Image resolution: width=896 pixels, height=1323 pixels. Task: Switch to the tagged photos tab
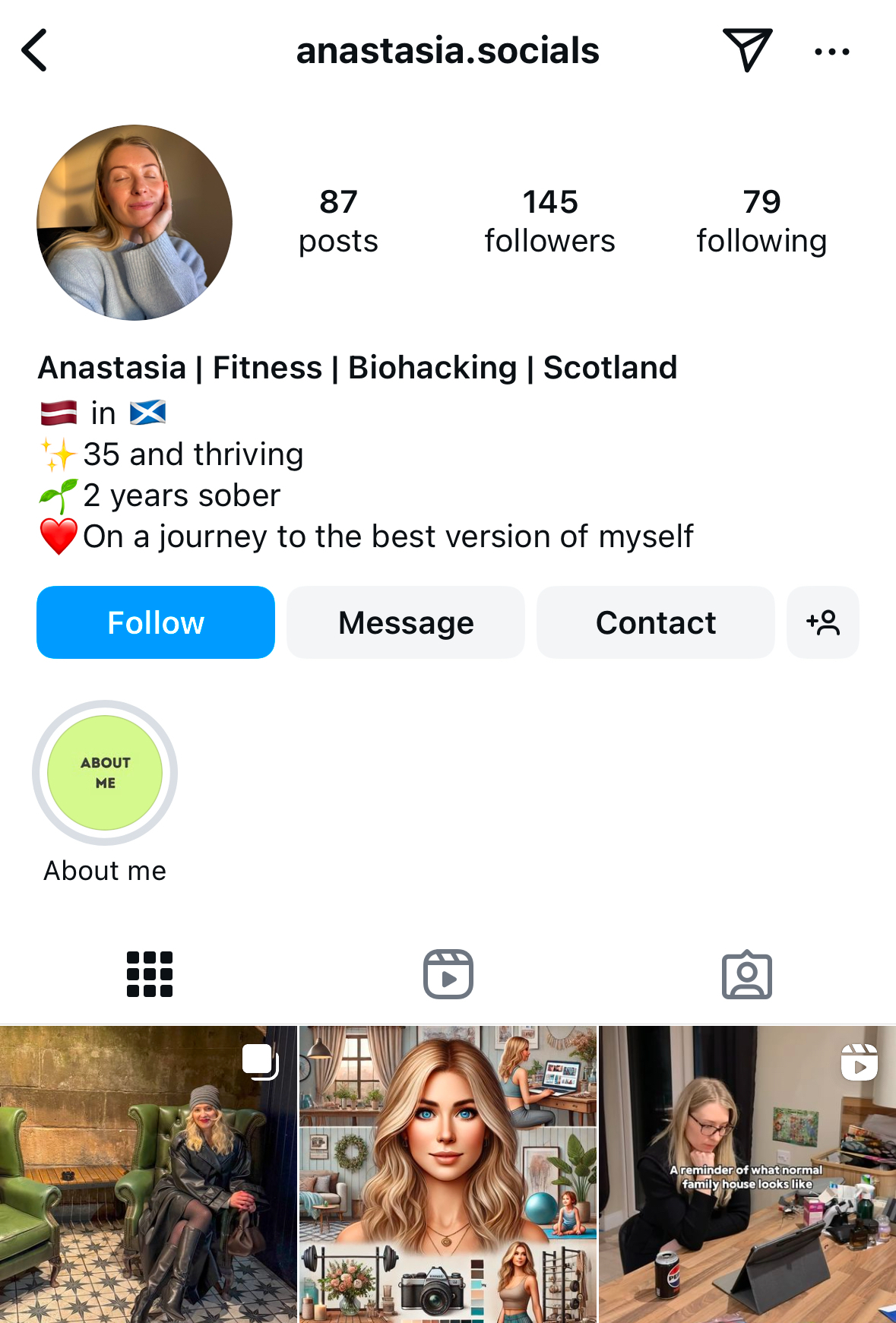point(746,974)
